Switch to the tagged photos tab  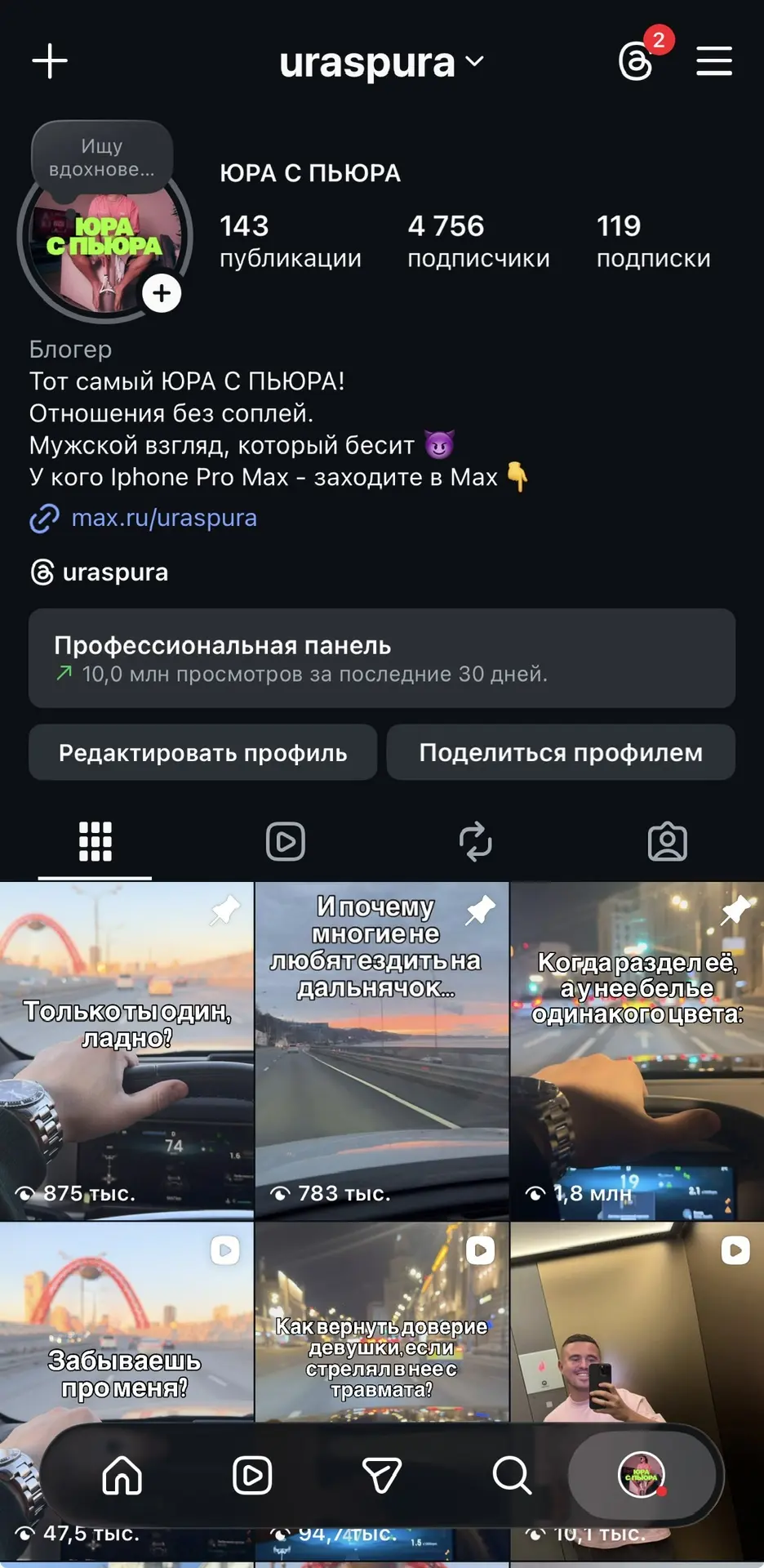[x=667, y=841]
